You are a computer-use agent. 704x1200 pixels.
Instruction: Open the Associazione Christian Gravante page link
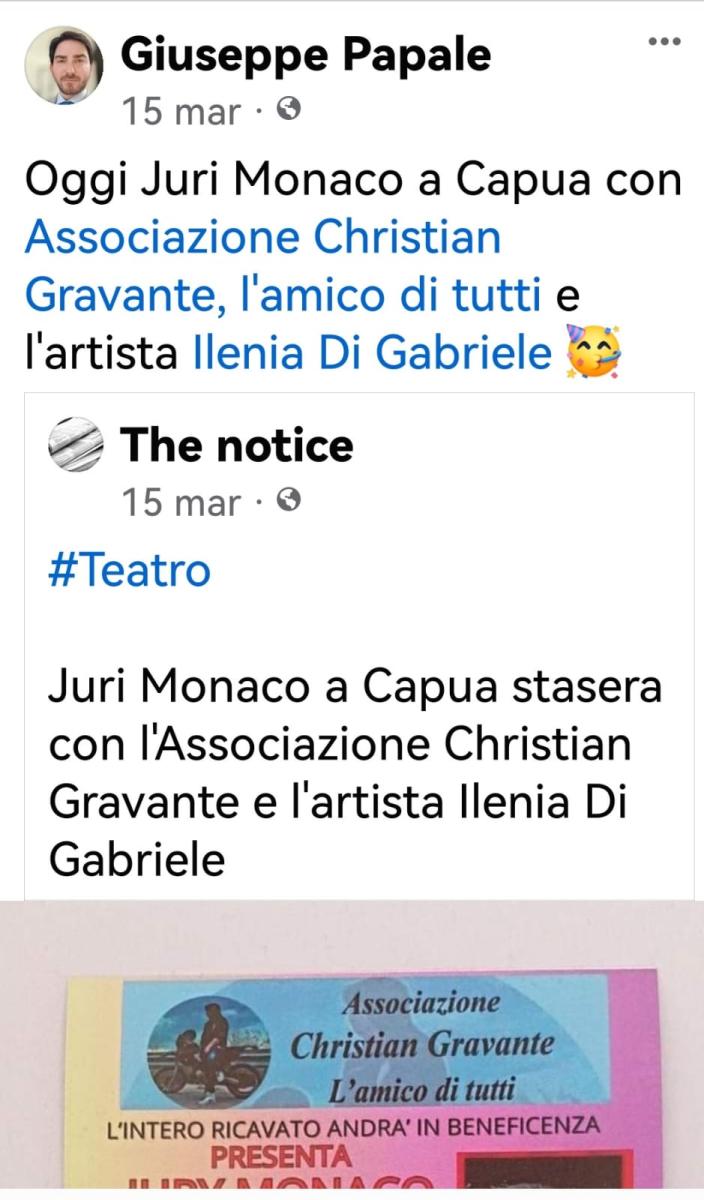[283, 267]
